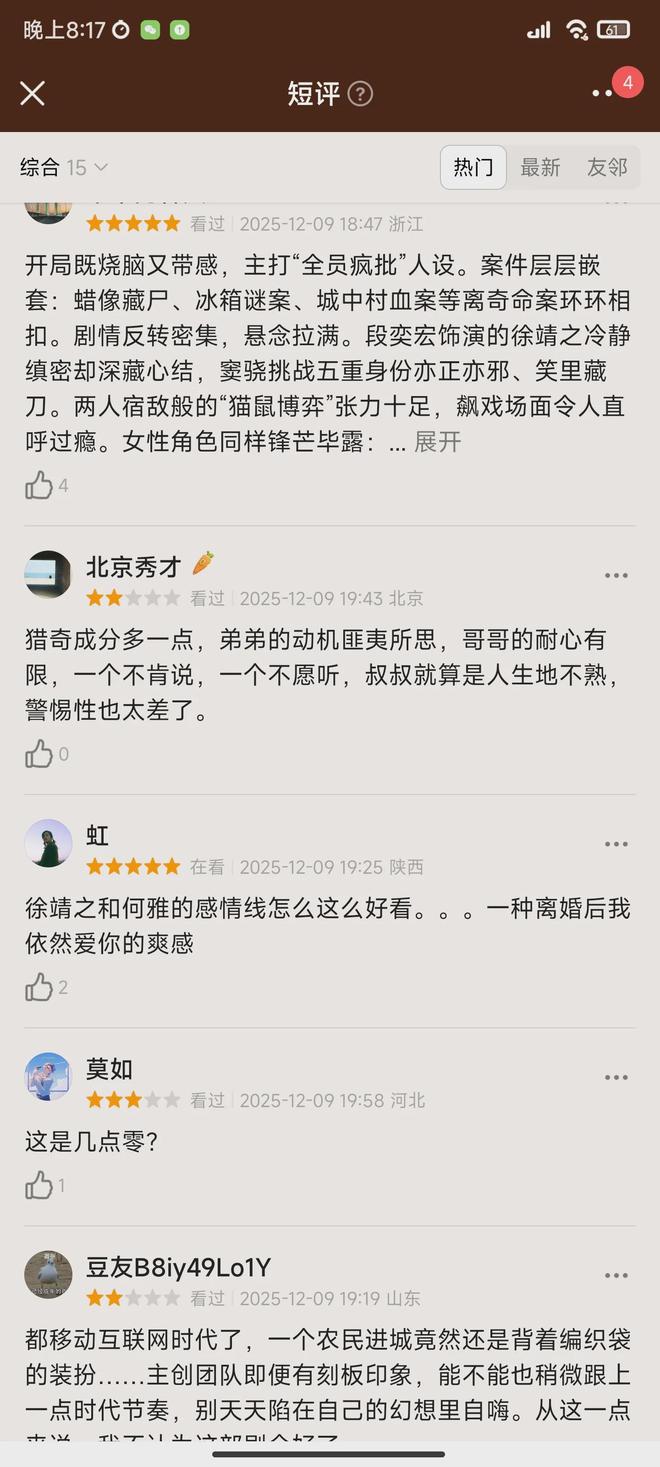Open more options for 莫如's review
Screen dimensions: 660x1467
click(616, 1077)
